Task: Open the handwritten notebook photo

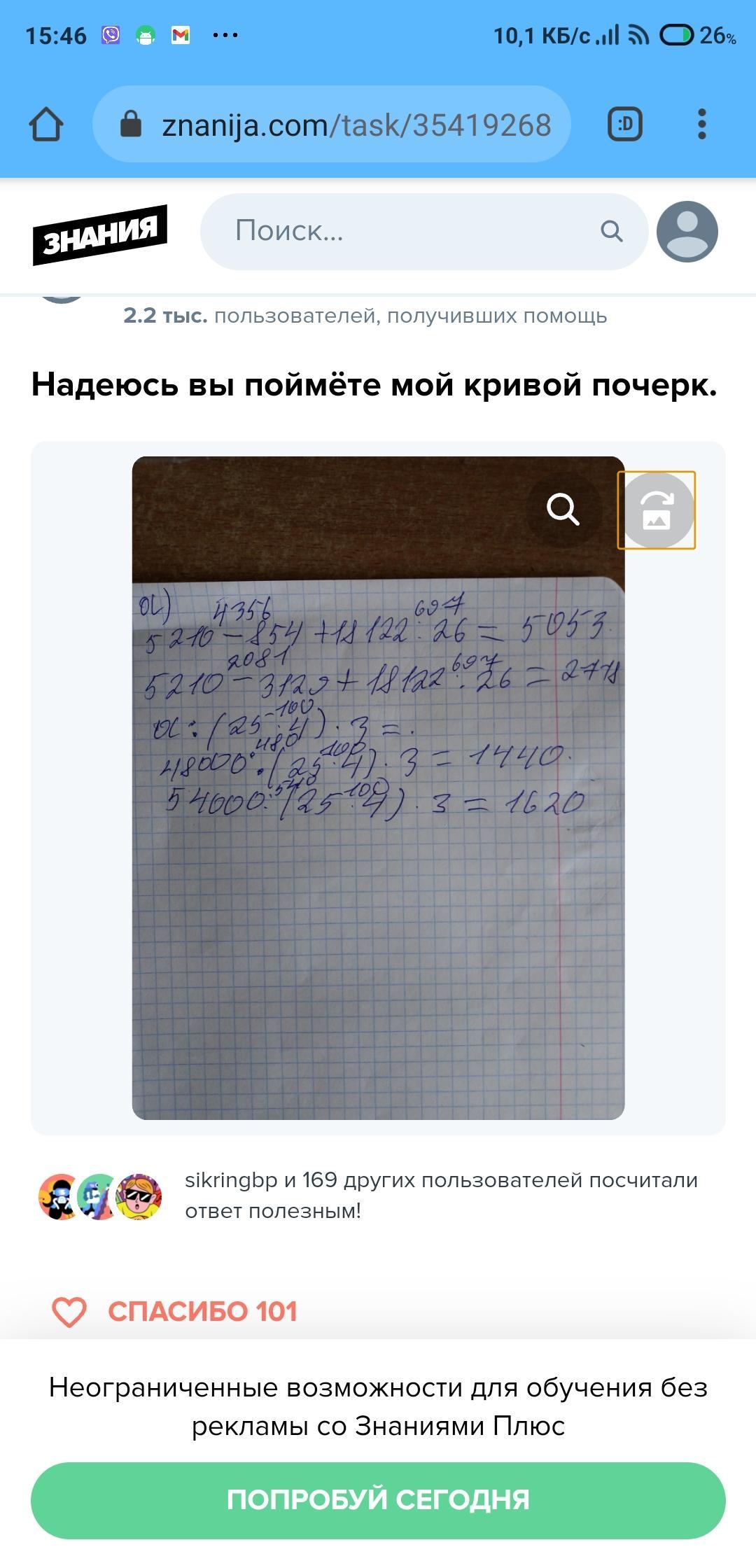Action: coord(378,840)
